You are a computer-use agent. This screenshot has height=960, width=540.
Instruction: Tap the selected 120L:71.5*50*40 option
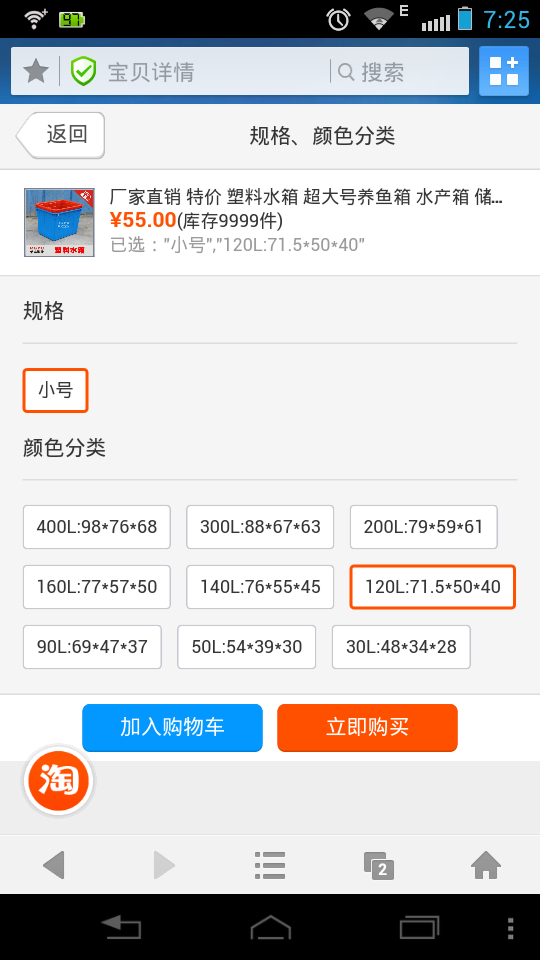[x=433, y=587]
